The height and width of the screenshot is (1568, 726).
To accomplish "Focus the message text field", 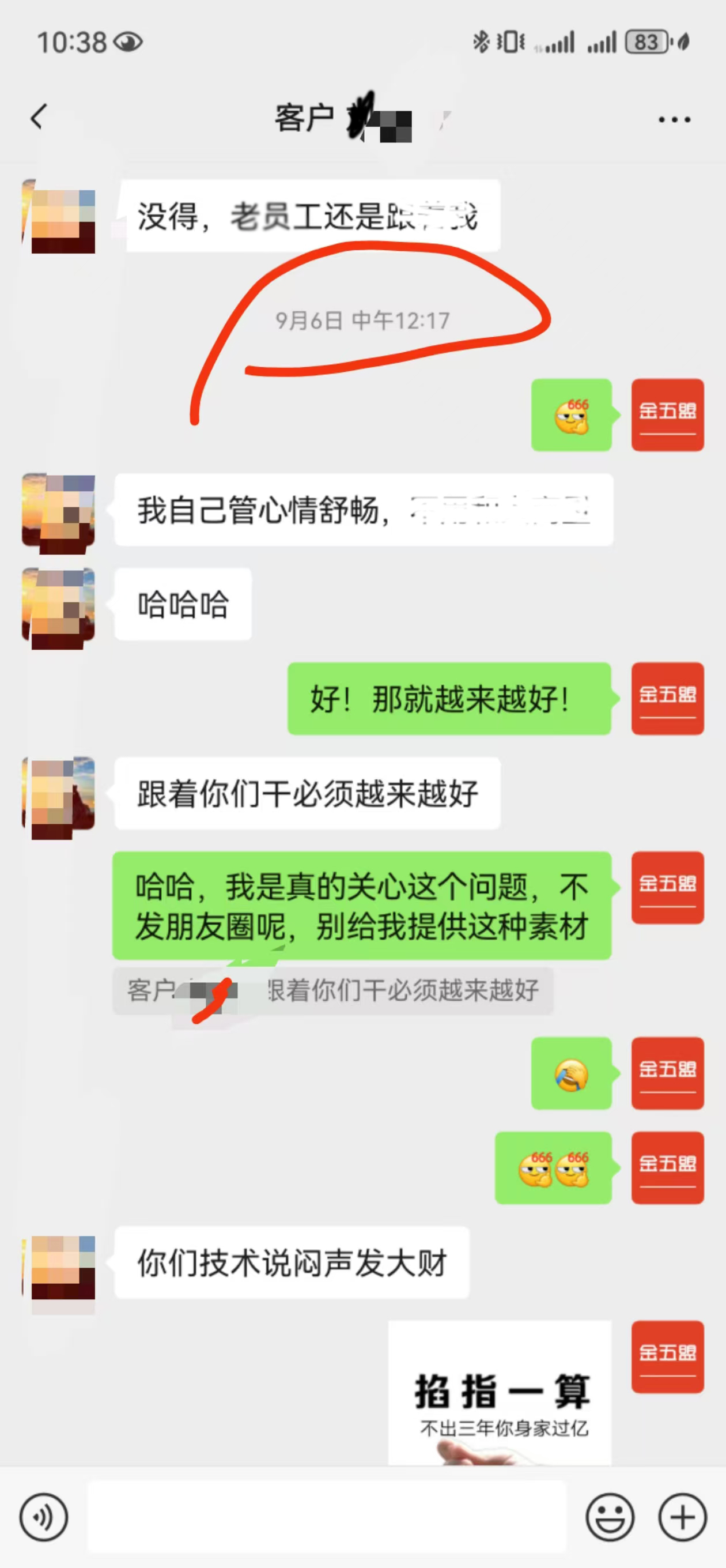I will point(327,1517).
